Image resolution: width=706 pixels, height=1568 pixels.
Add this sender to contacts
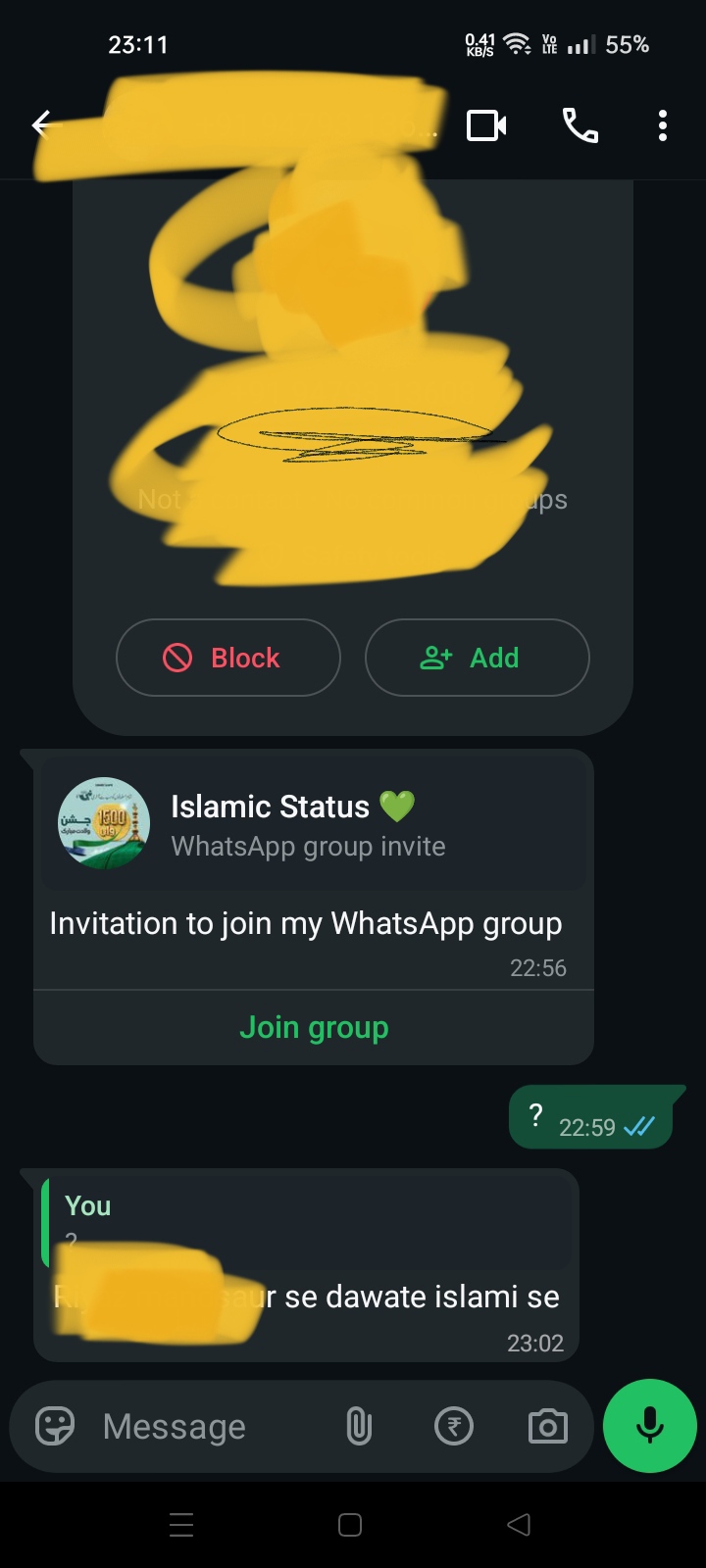(x=477, y=658)
